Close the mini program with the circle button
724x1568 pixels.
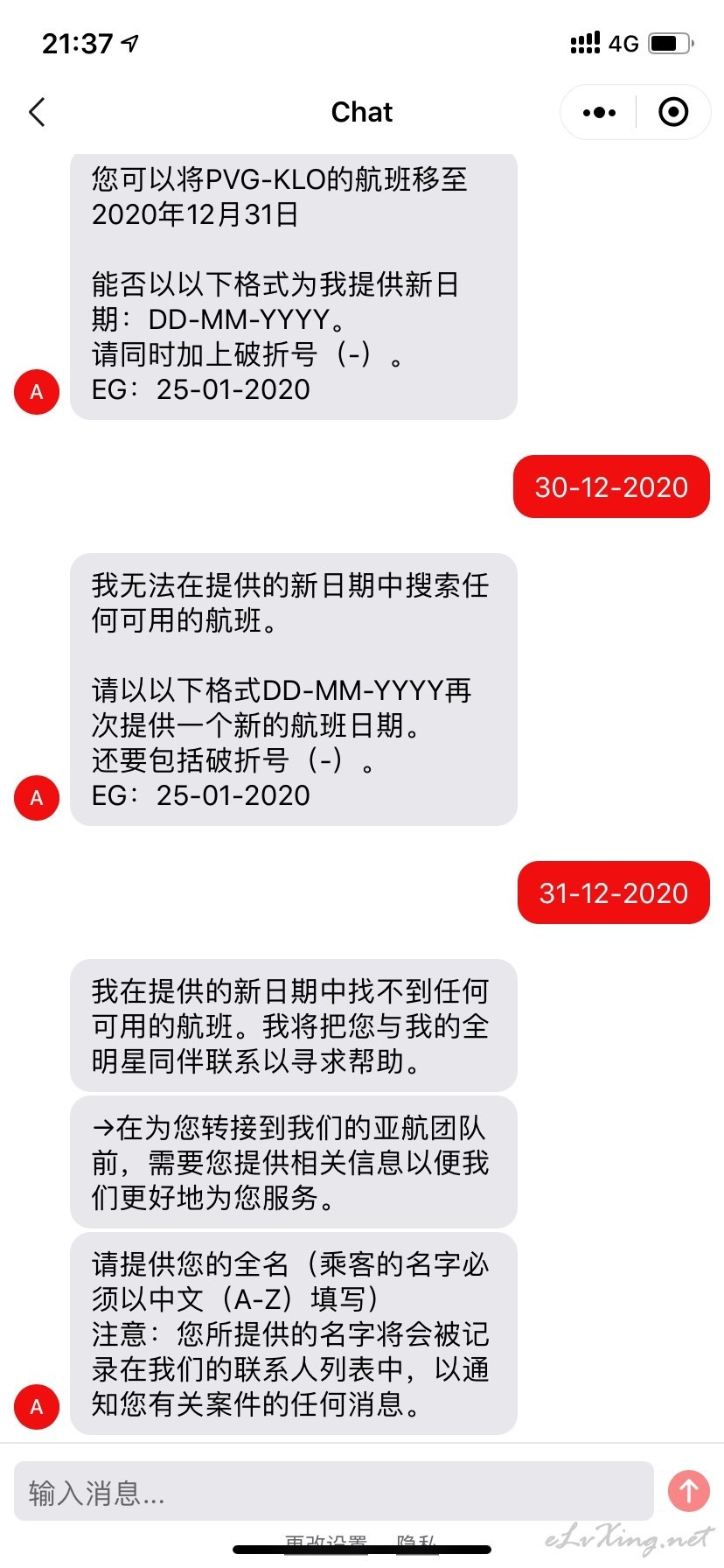click(x=673, y=112)
